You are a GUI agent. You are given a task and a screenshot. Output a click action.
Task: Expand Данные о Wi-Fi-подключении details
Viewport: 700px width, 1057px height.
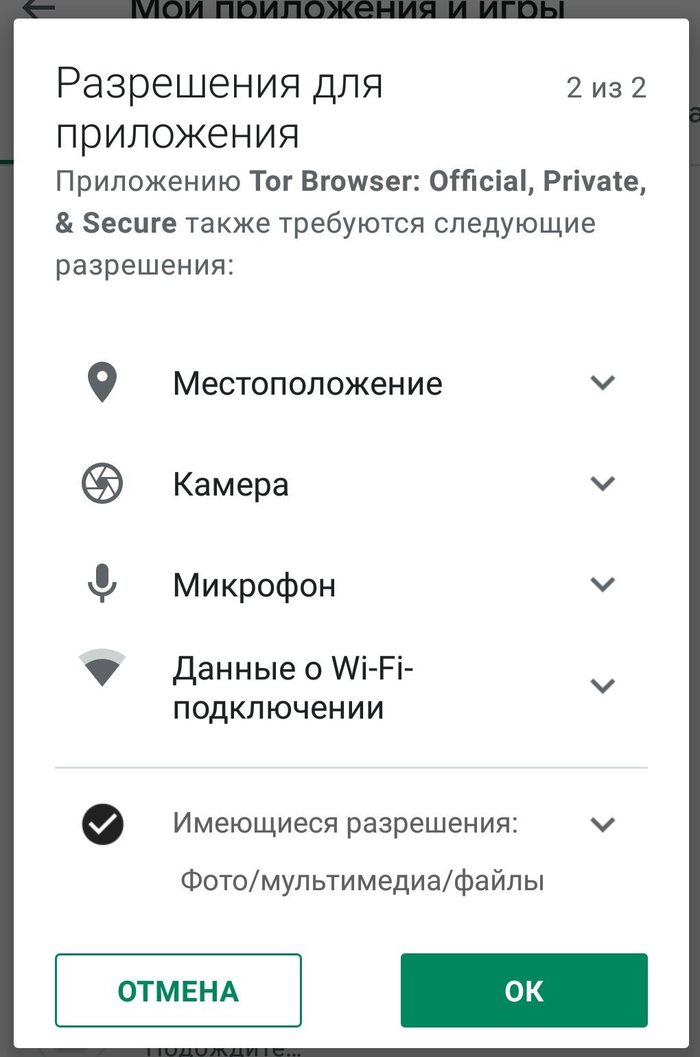coord(602,686)
